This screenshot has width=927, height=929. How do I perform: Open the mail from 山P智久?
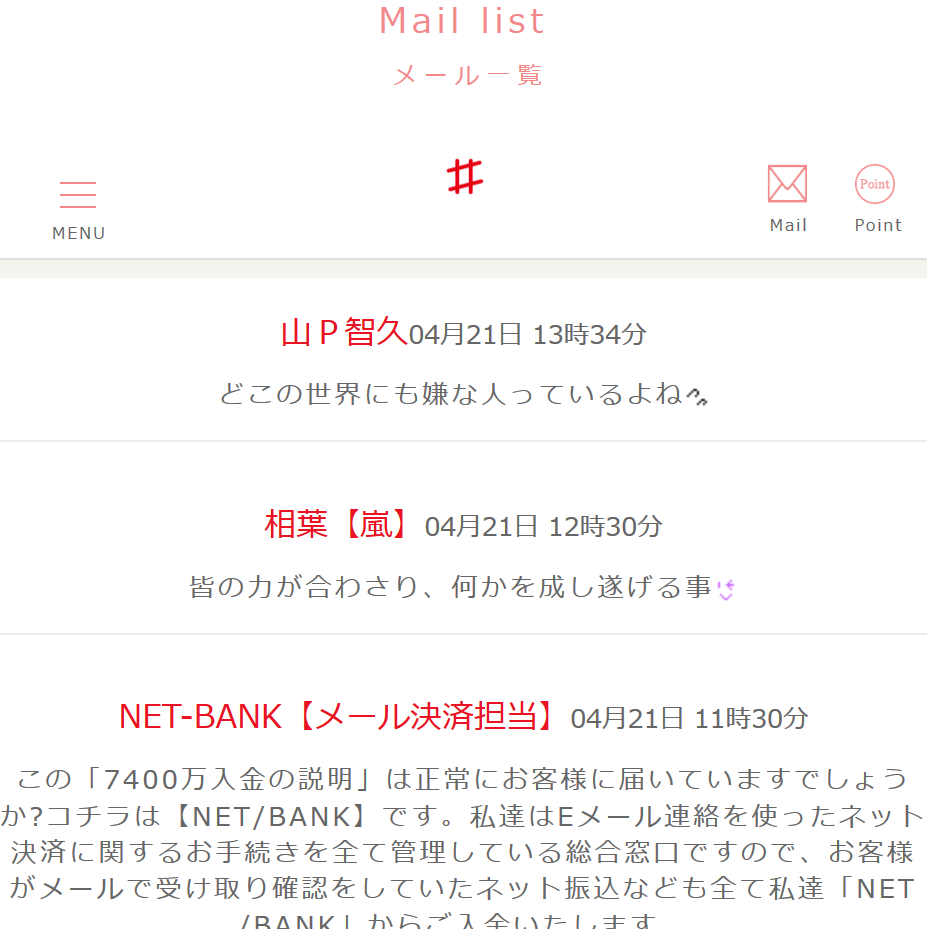click(463, 362)
